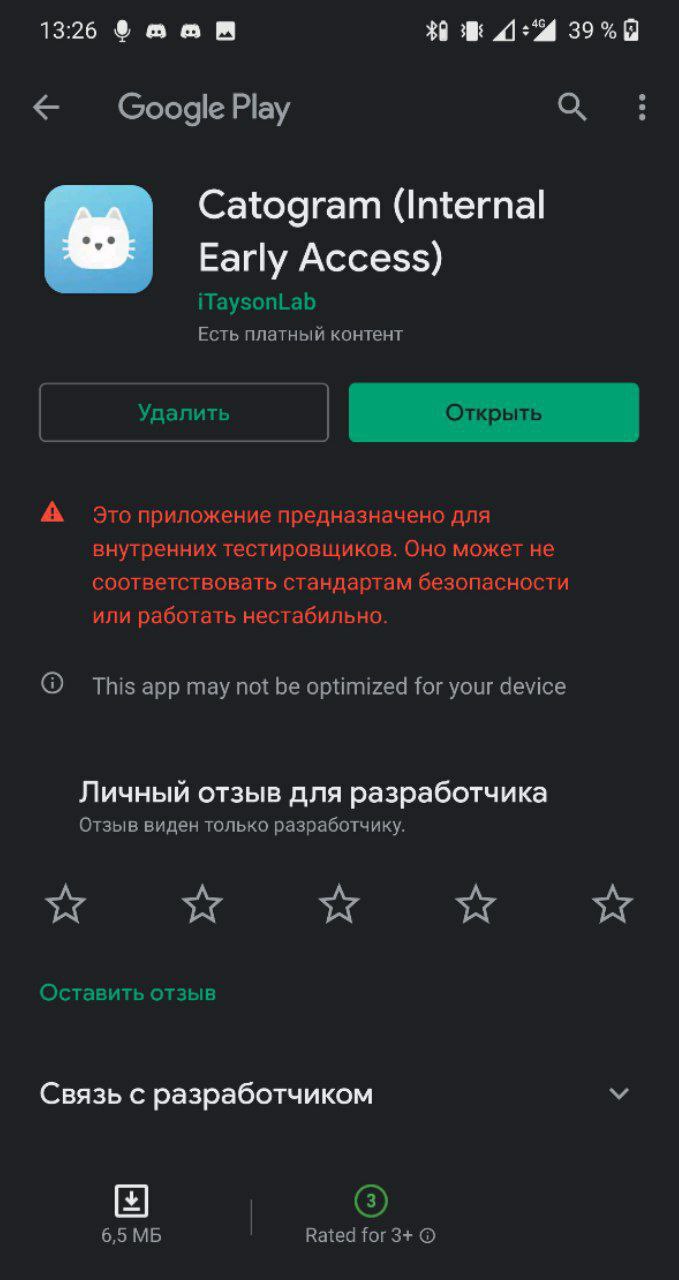This screenshot has height=1280, width=679.
Task: Open Google Play search
Action: tap(572, 107)
